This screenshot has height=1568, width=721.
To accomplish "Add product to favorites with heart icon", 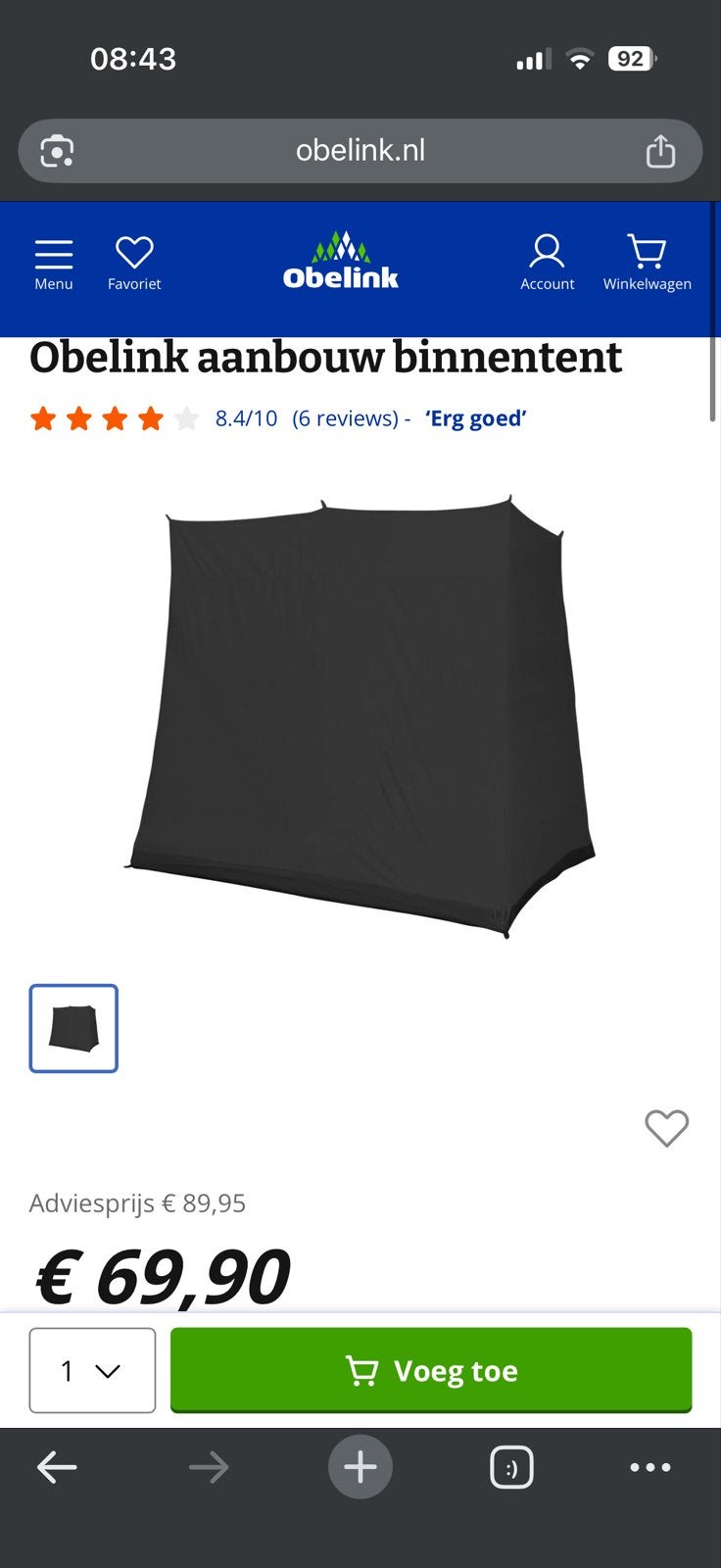I will coord(666,1128).
